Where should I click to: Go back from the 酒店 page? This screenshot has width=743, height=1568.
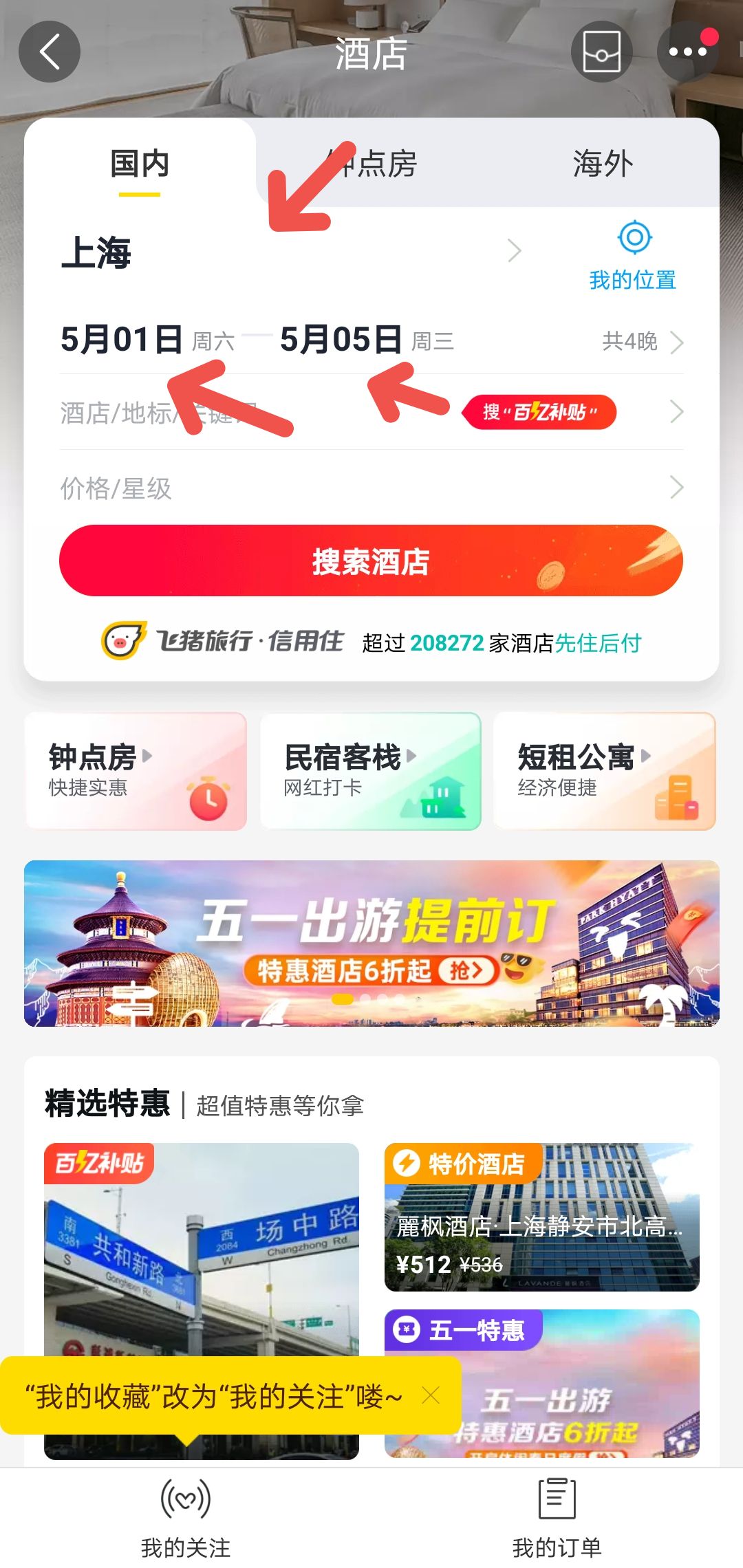(50, 52)
